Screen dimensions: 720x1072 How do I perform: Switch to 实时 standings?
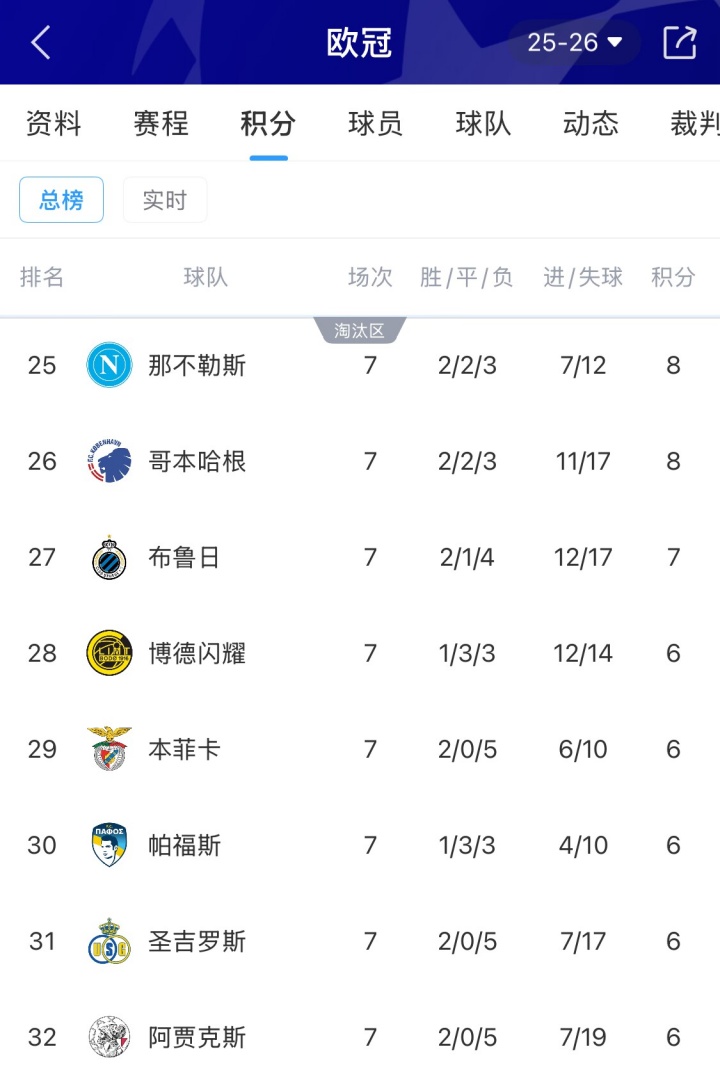click(164, 200)
